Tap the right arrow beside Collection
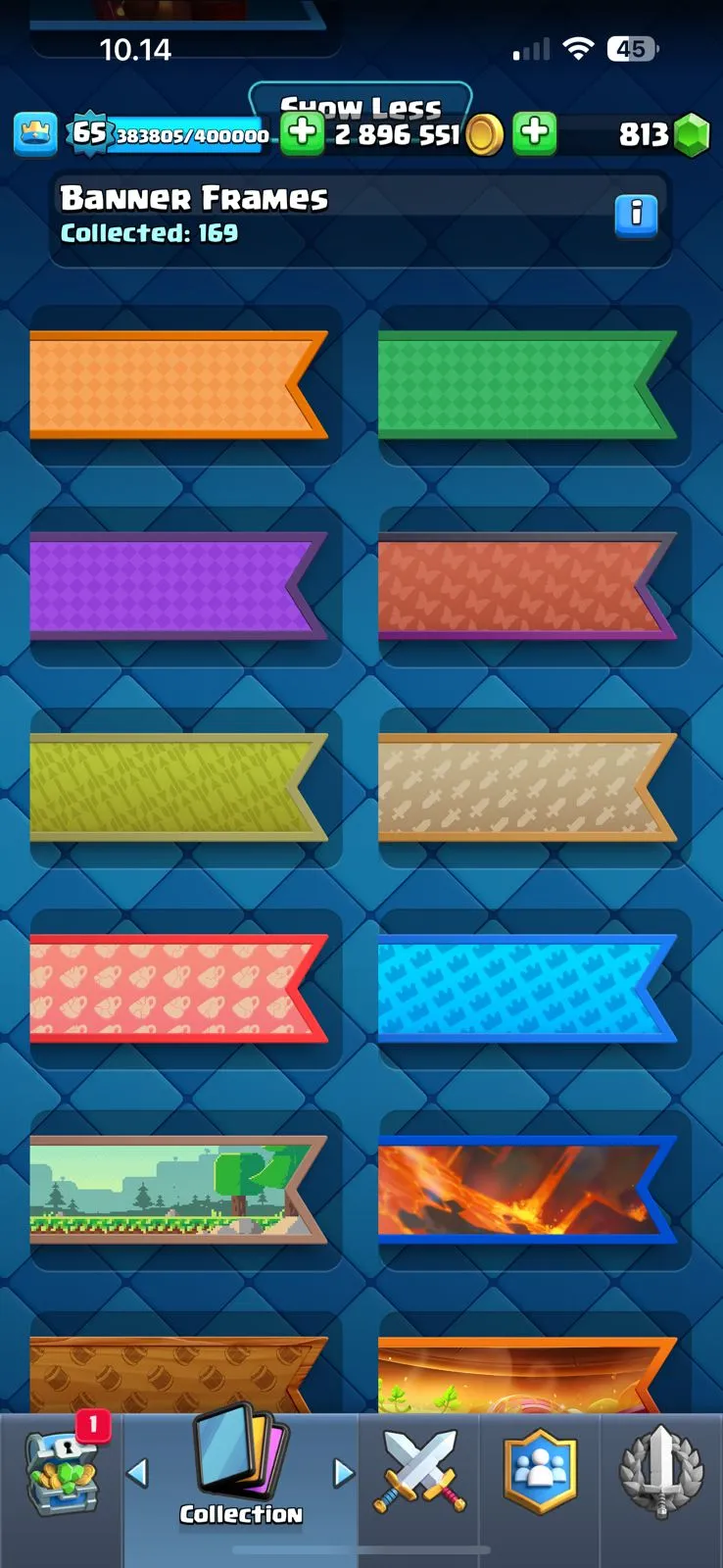723x1568 pixels. pyautogui.click(x=343, y=1472)
